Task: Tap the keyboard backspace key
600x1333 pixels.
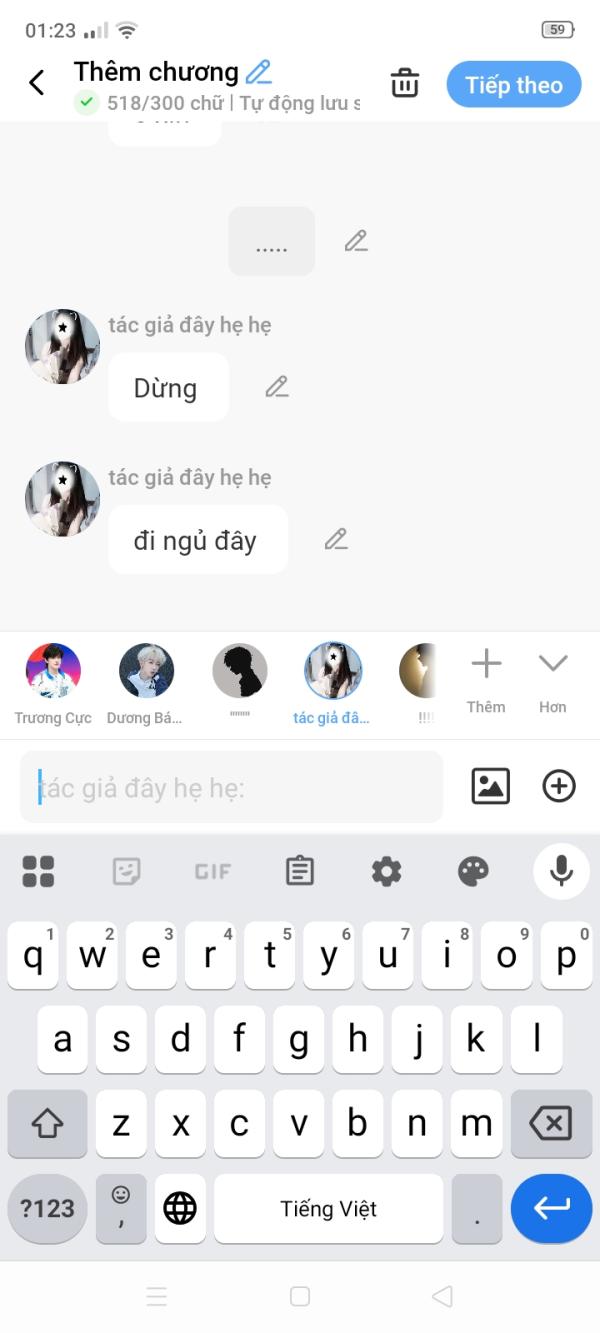Action: tap(550, 1124)
